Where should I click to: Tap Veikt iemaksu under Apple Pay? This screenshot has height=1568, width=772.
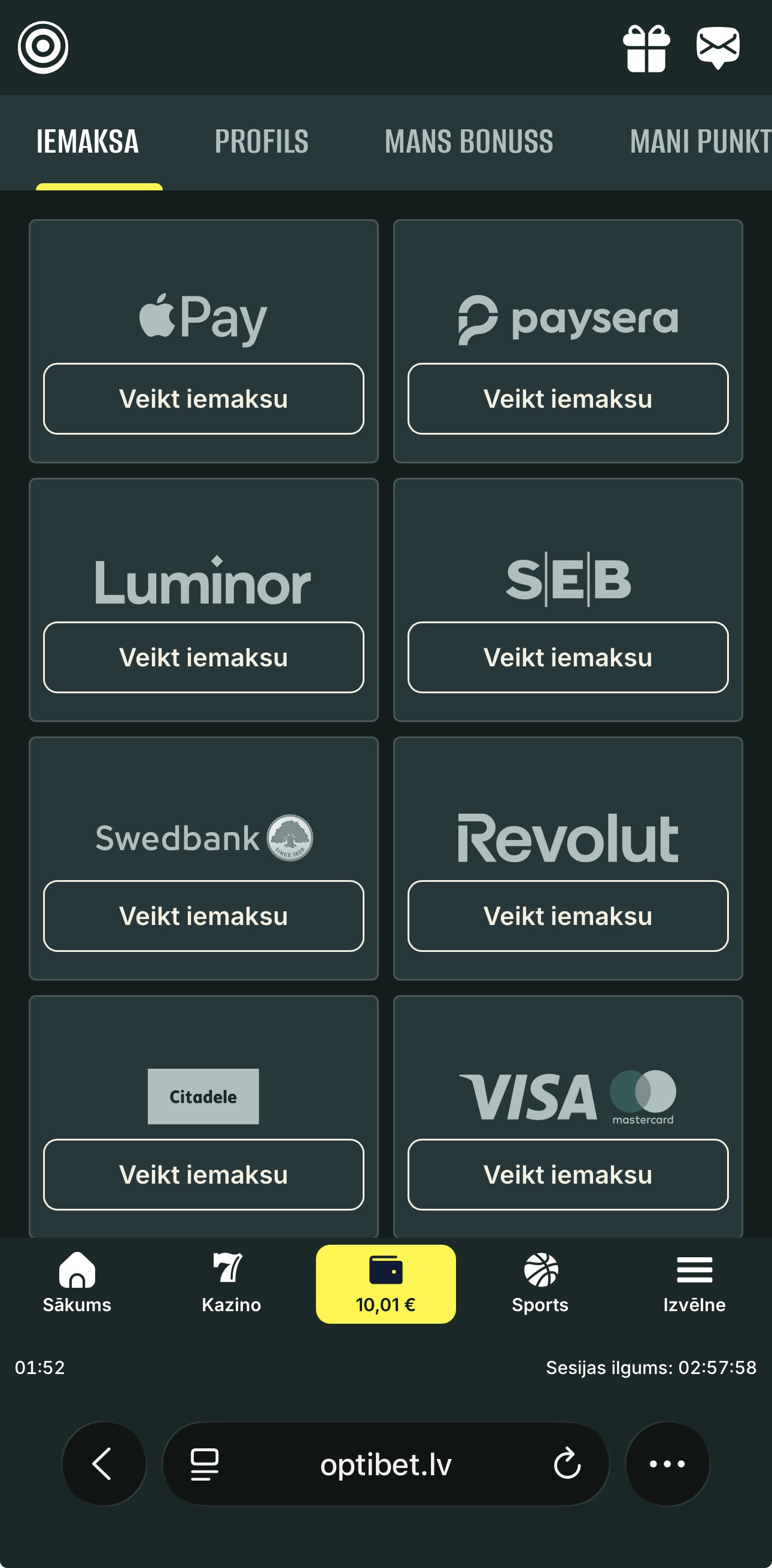click(204, 399)
